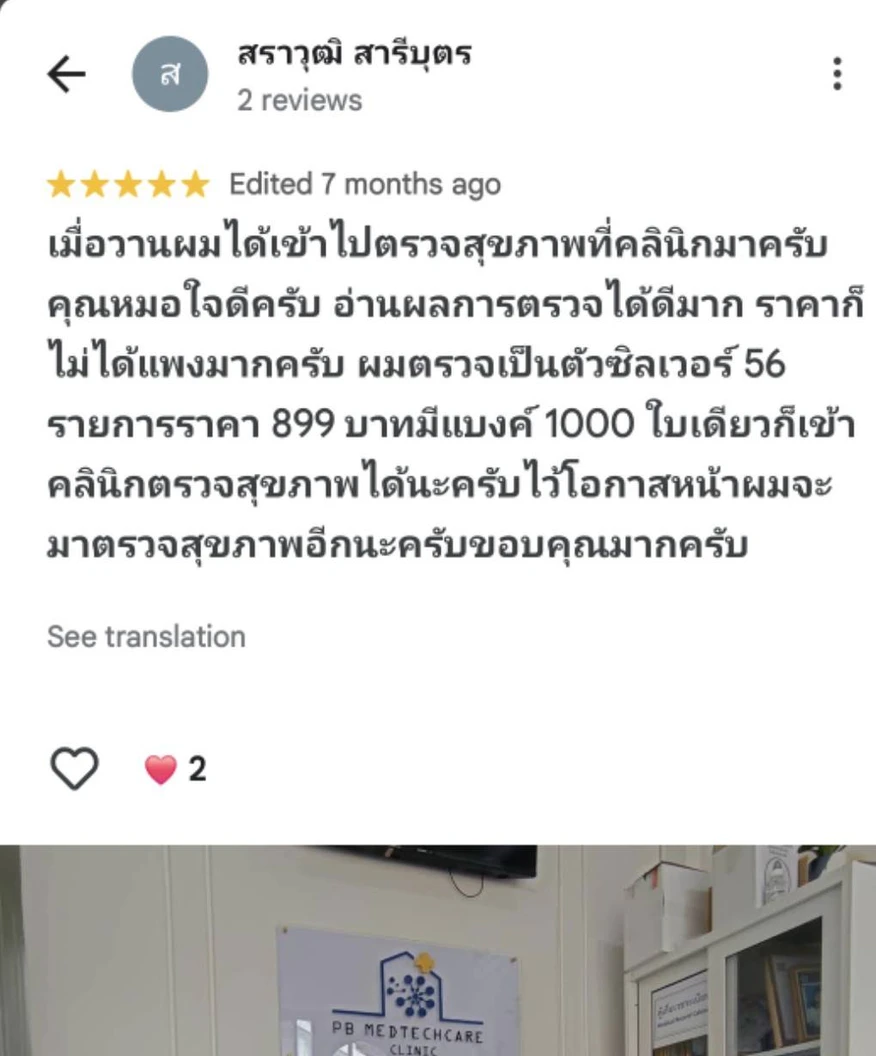Expand the reaction count of 2
876x1056 pixels.
[196, 768]
